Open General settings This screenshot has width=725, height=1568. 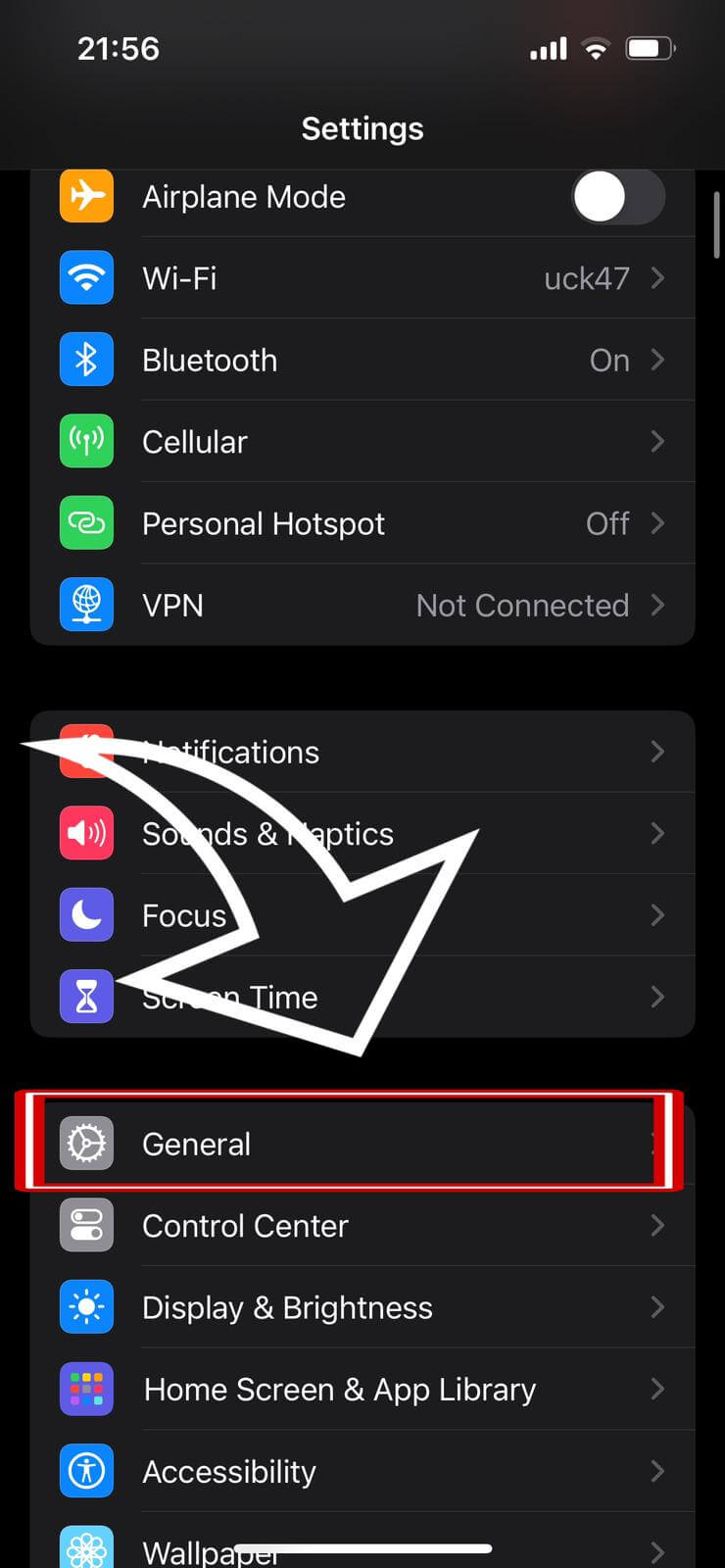point(362,1144)
